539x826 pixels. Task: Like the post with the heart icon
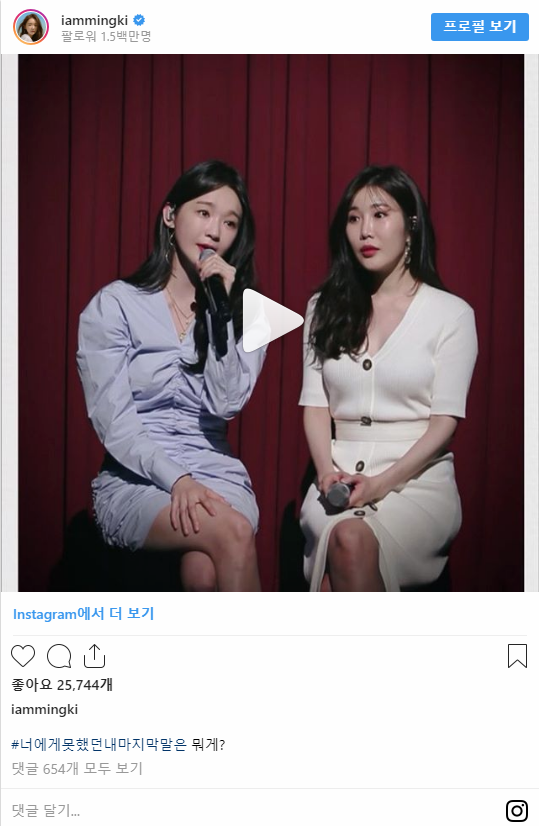(x=23, y=656)
